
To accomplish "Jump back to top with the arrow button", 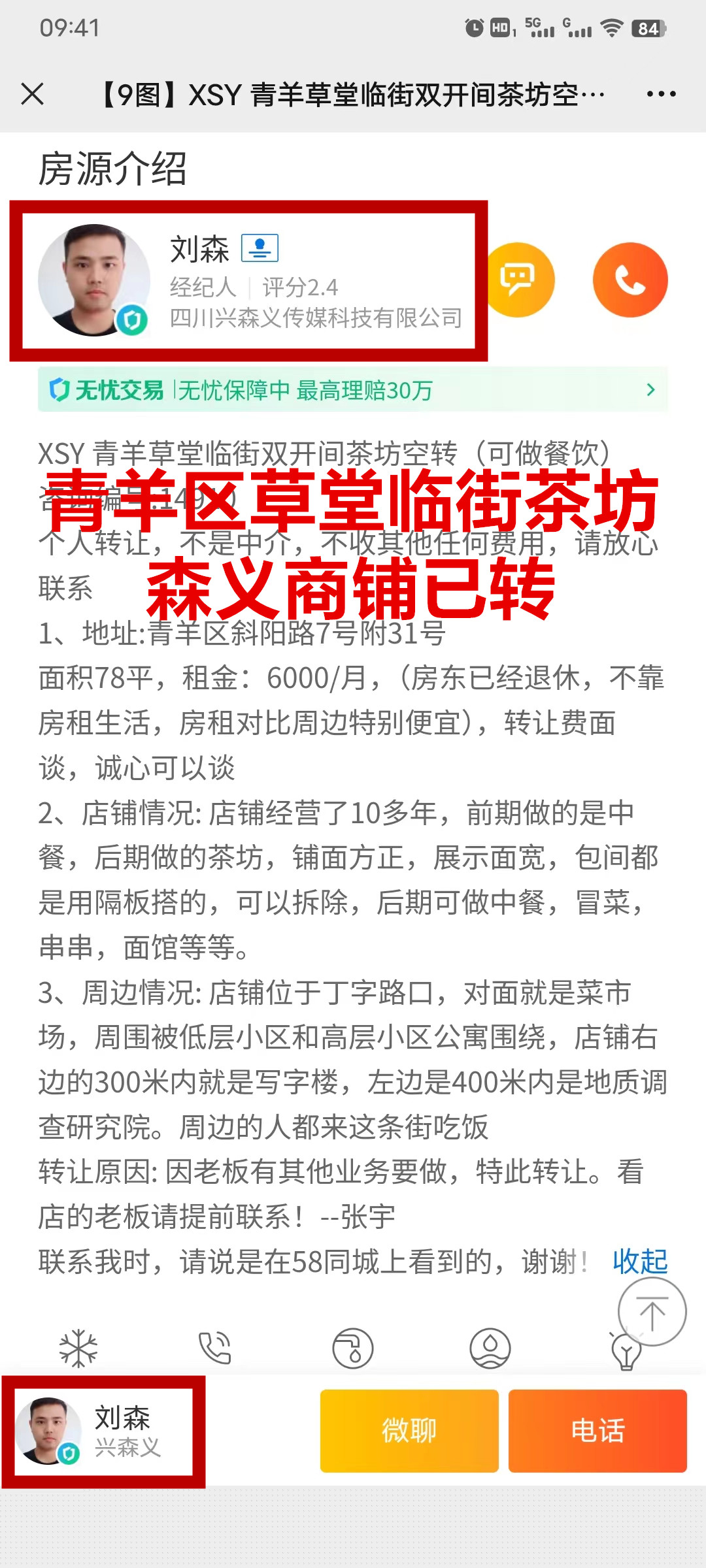I will pyautogui.click(x=652, y=1312).
